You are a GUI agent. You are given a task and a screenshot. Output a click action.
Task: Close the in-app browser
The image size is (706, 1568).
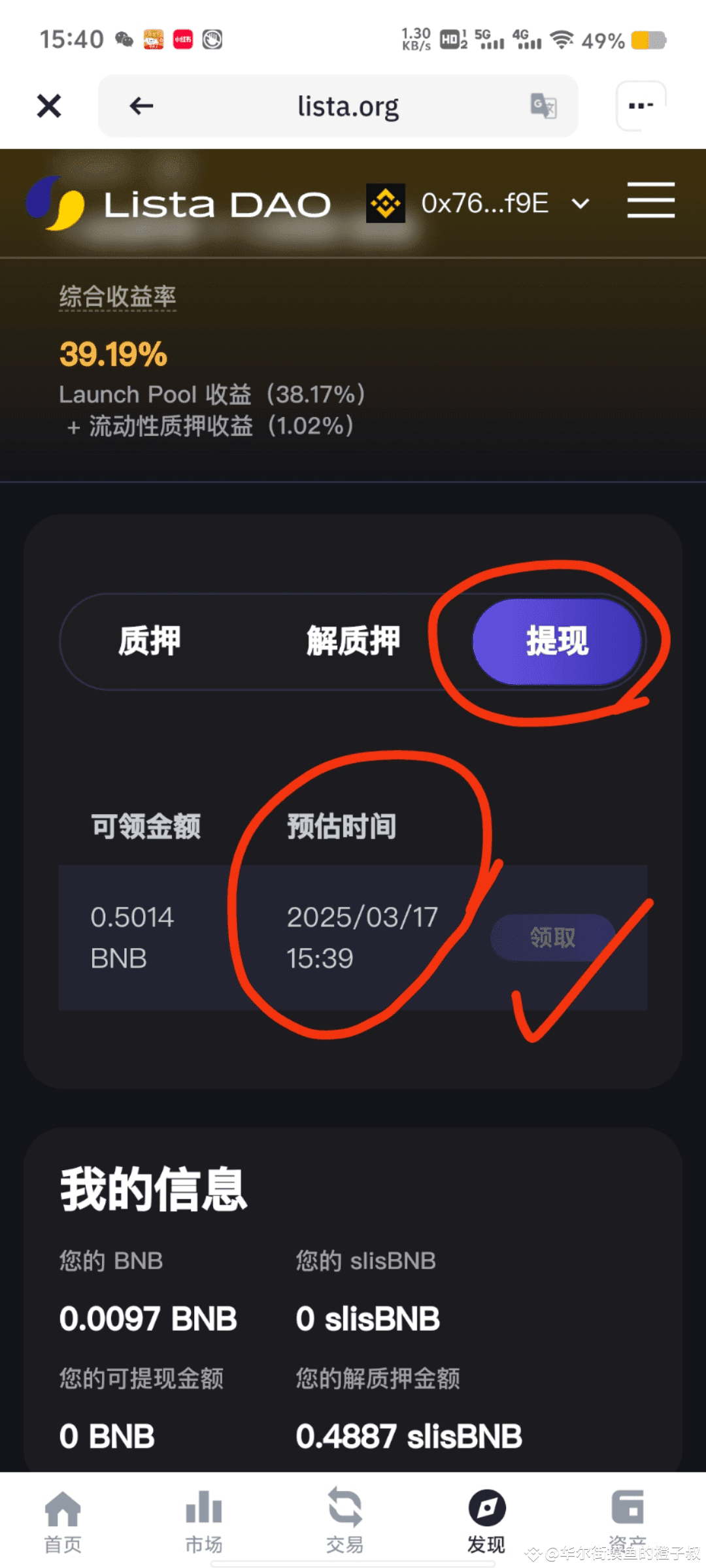(x=49, y=106)
